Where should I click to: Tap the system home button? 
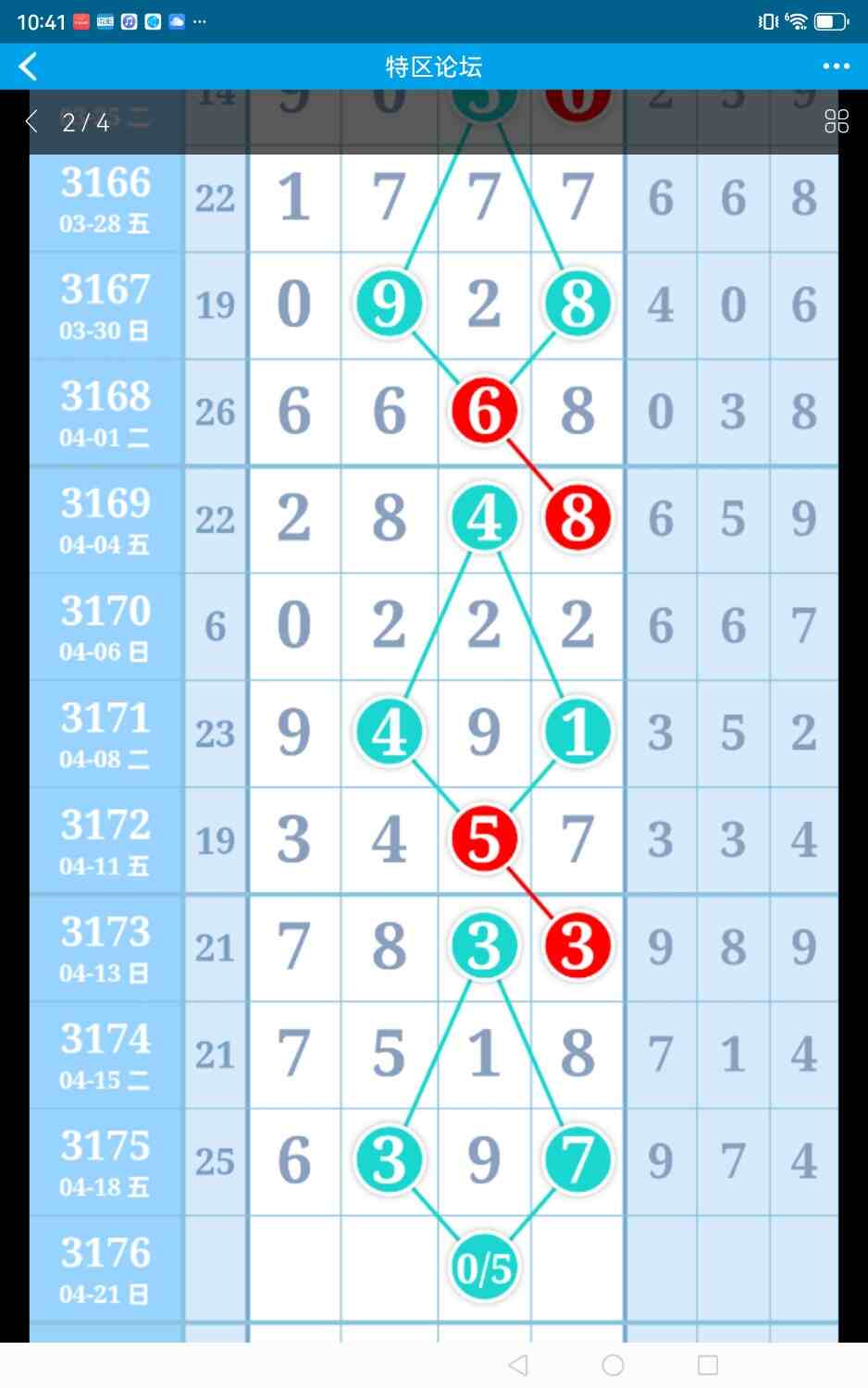tap(613, 1365)
